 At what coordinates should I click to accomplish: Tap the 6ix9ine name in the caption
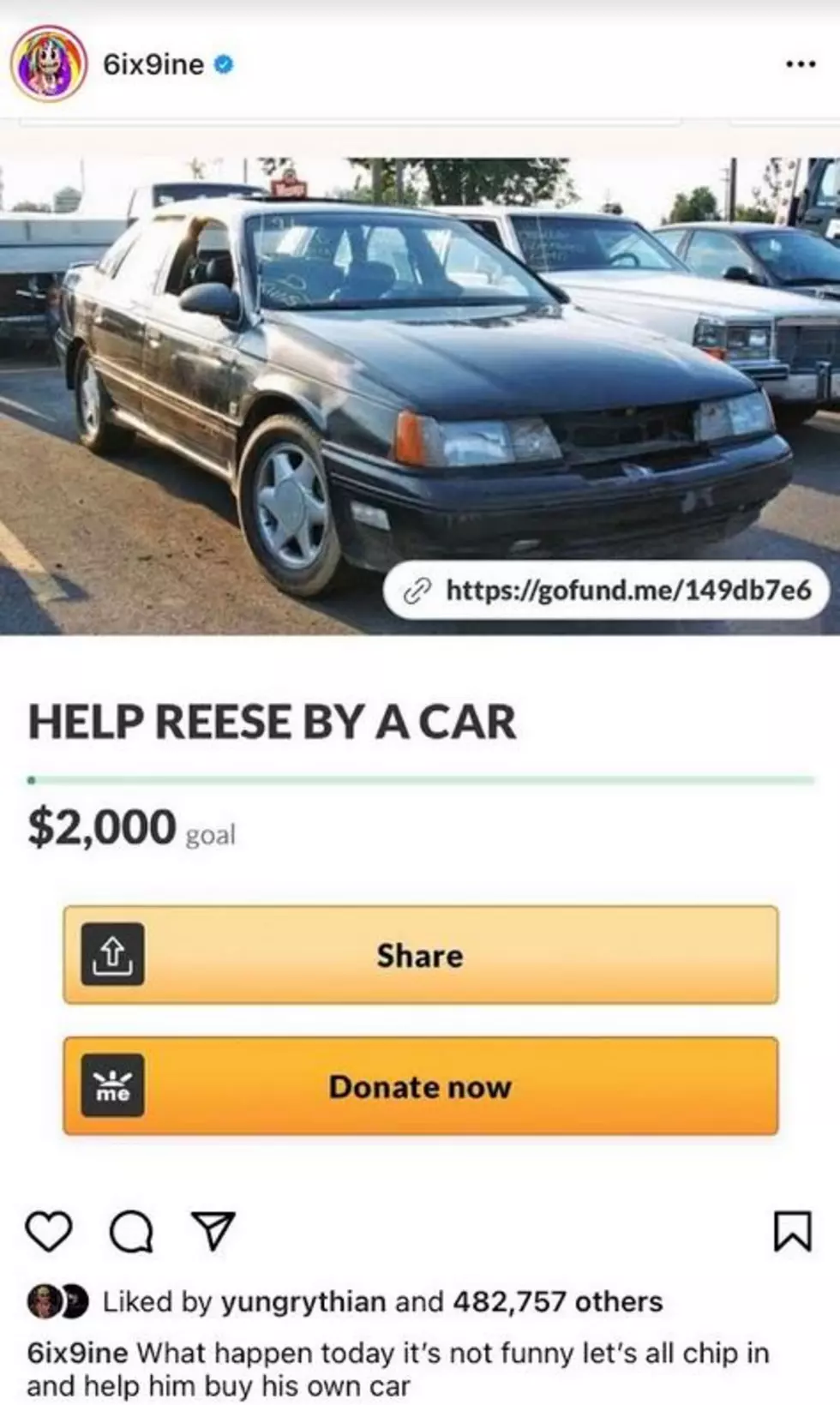[77, 1353]
